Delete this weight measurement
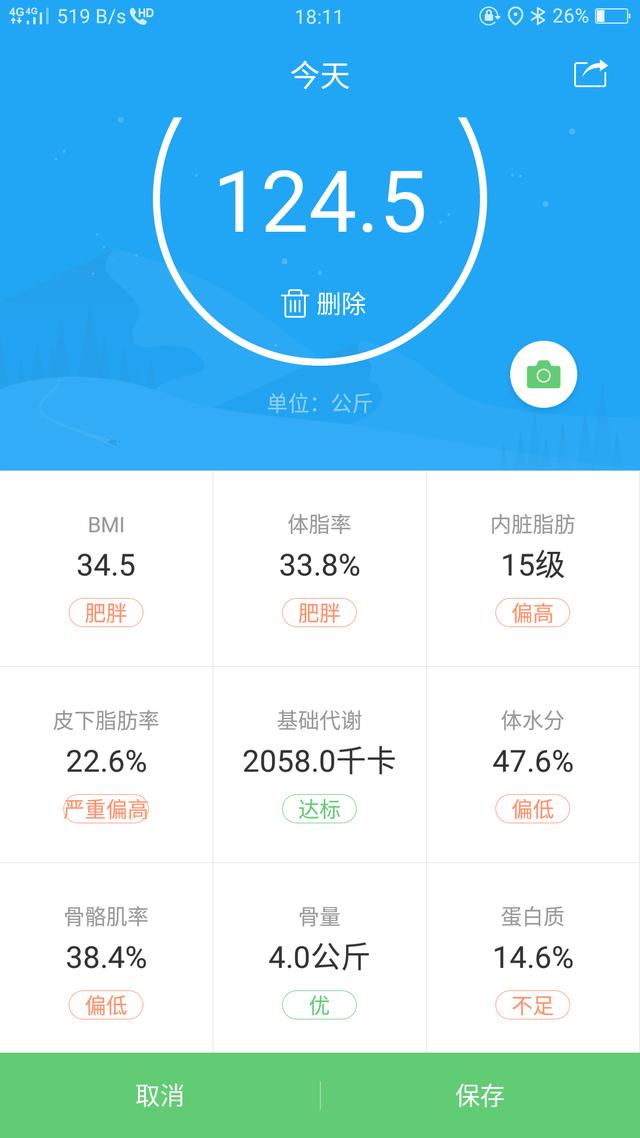Viewport: 640px width, 1138px height. tap(323, 303)
